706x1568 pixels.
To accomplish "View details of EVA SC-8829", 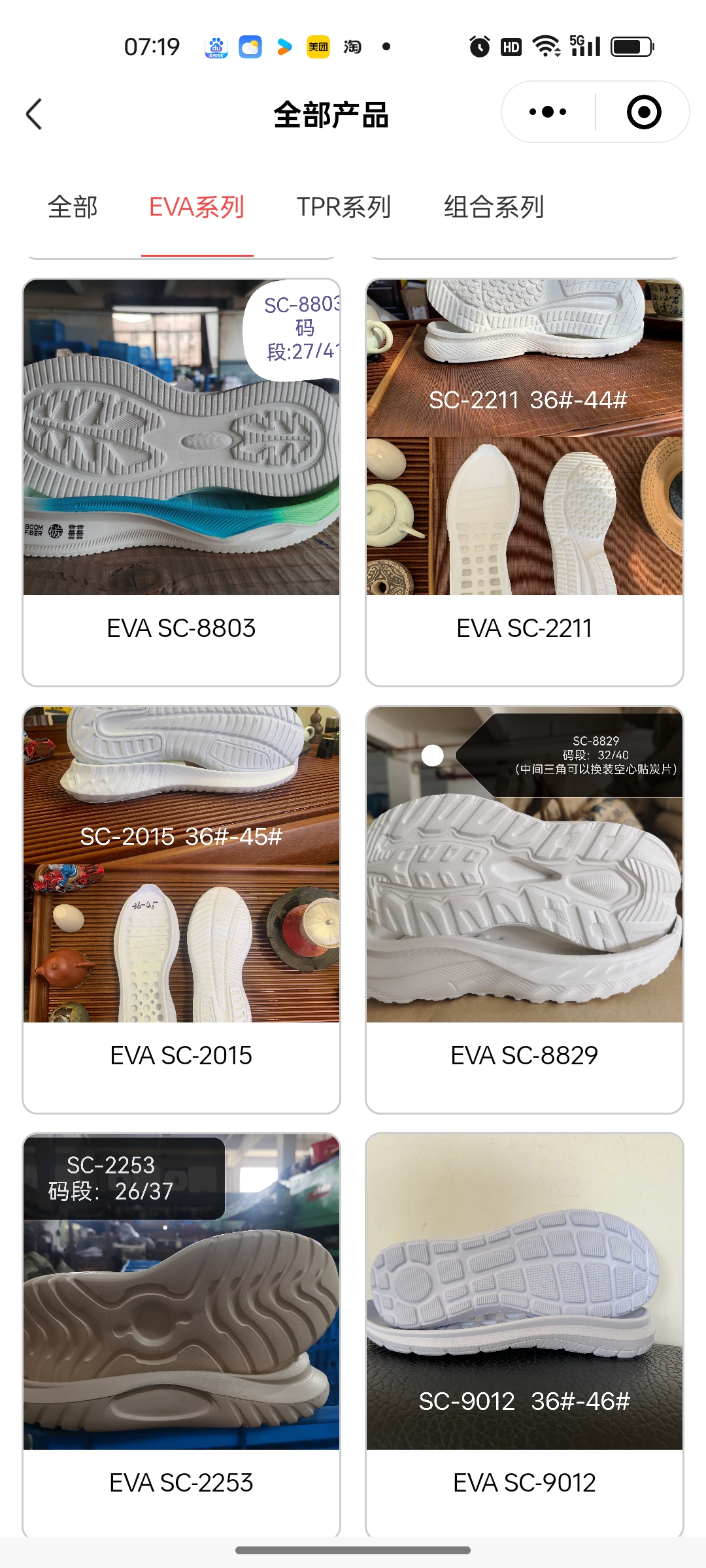I will click(x=524, y=909).
